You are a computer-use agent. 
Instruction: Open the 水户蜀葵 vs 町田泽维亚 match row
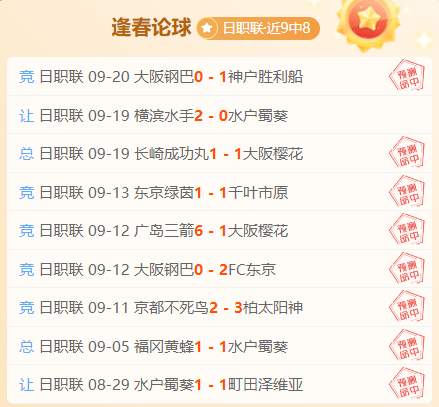219,384
